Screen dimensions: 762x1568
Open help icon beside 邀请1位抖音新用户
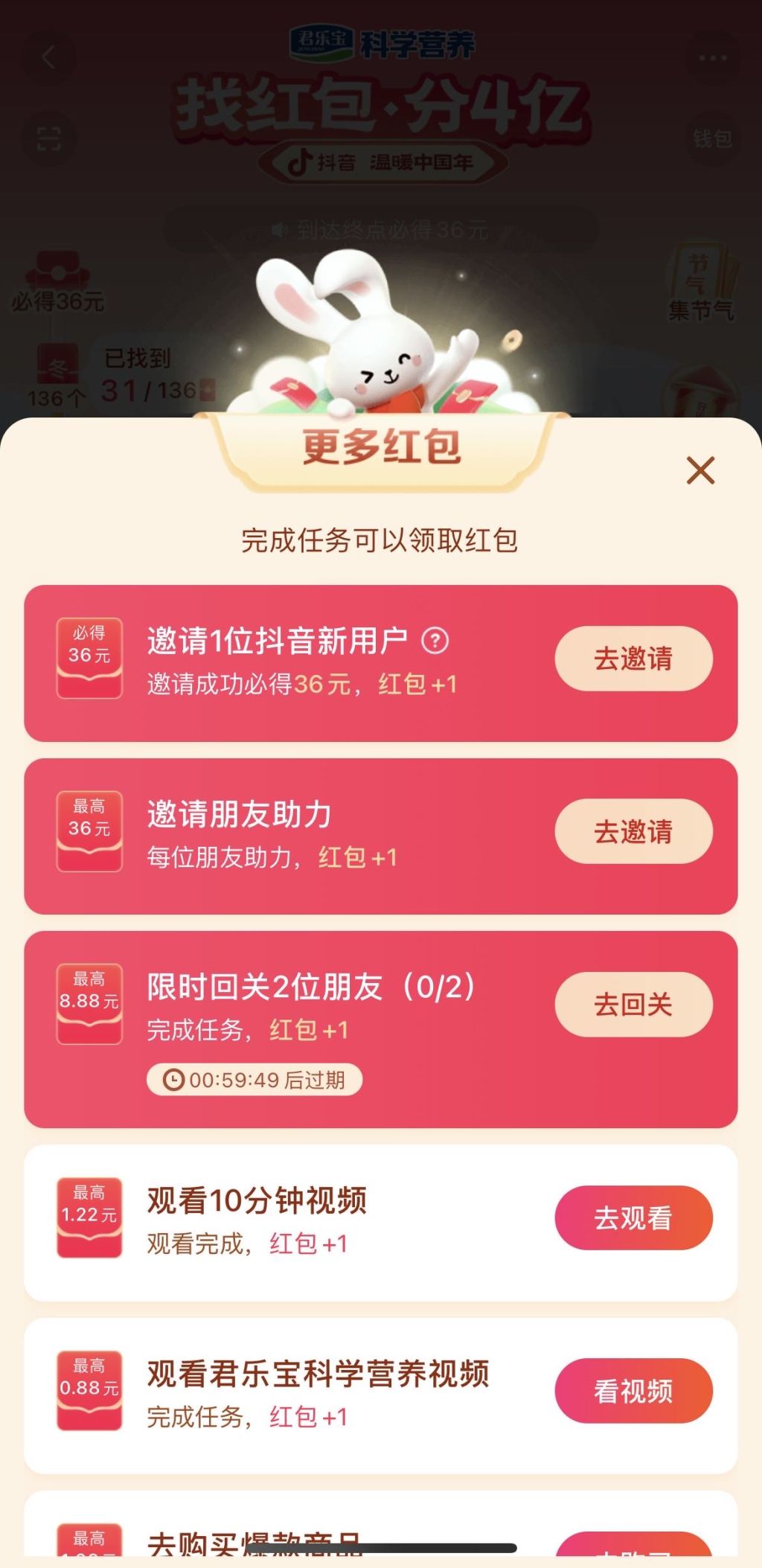point(435,641)
